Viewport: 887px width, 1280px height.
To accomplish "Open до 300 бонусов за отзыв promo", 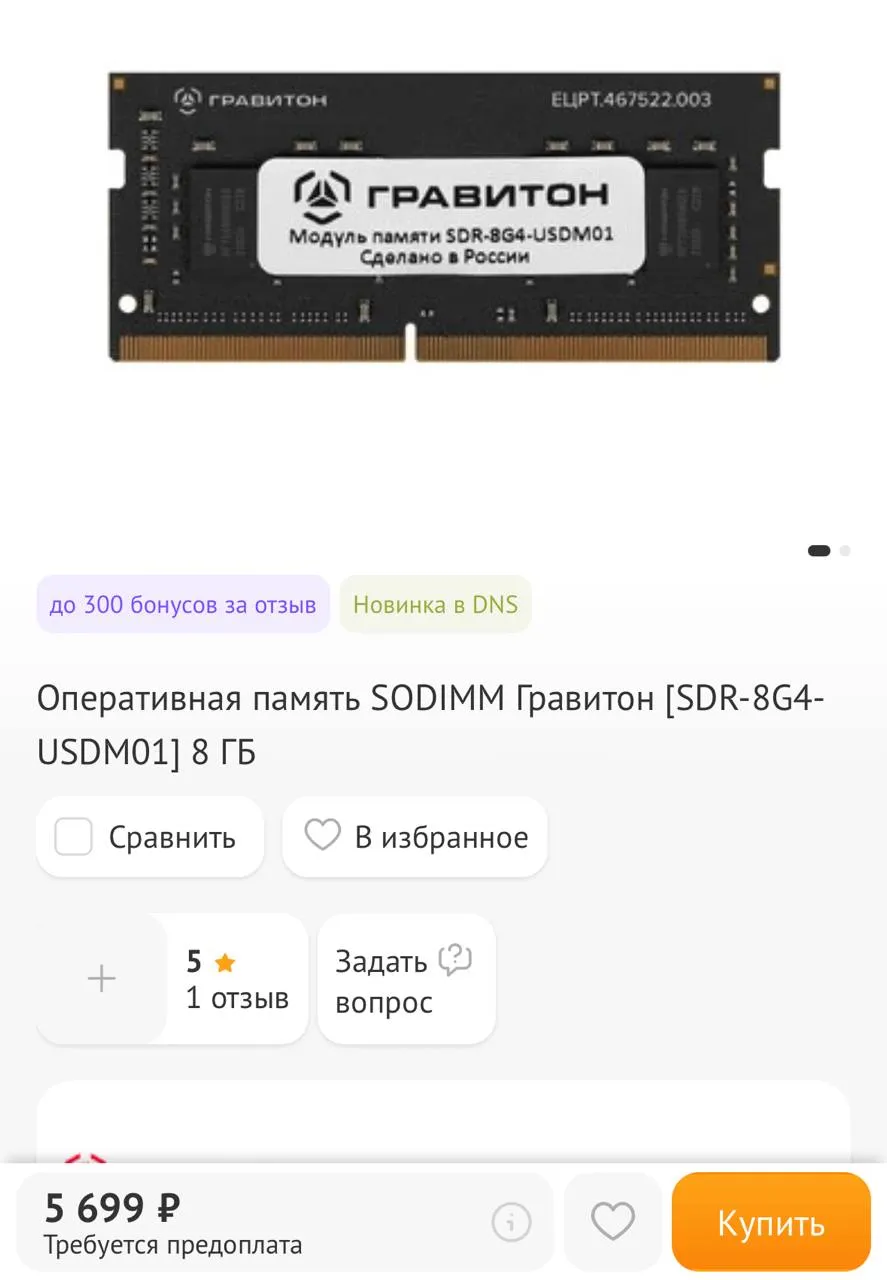I will (183, 604).
